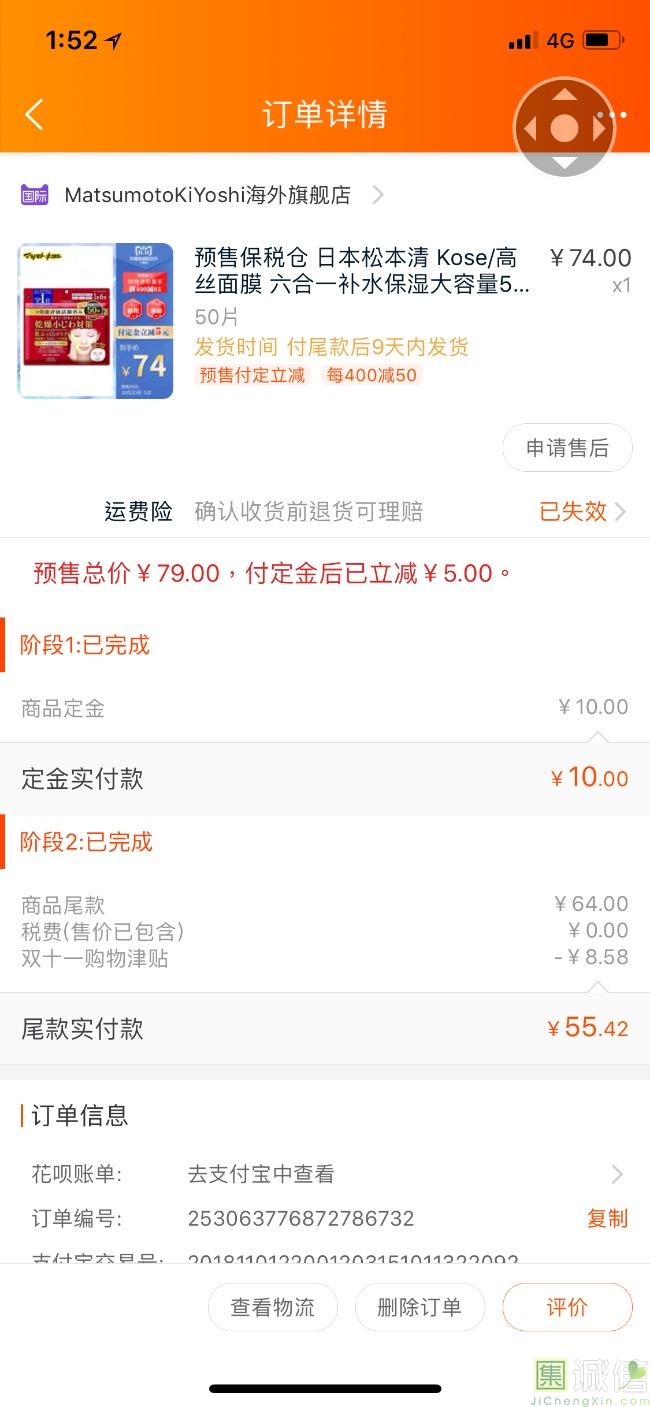The height and width of the screenshot is (1407, 650).
Task: Tap 申请售后 to request after-sales service
Action: click(x=567, y=448)
